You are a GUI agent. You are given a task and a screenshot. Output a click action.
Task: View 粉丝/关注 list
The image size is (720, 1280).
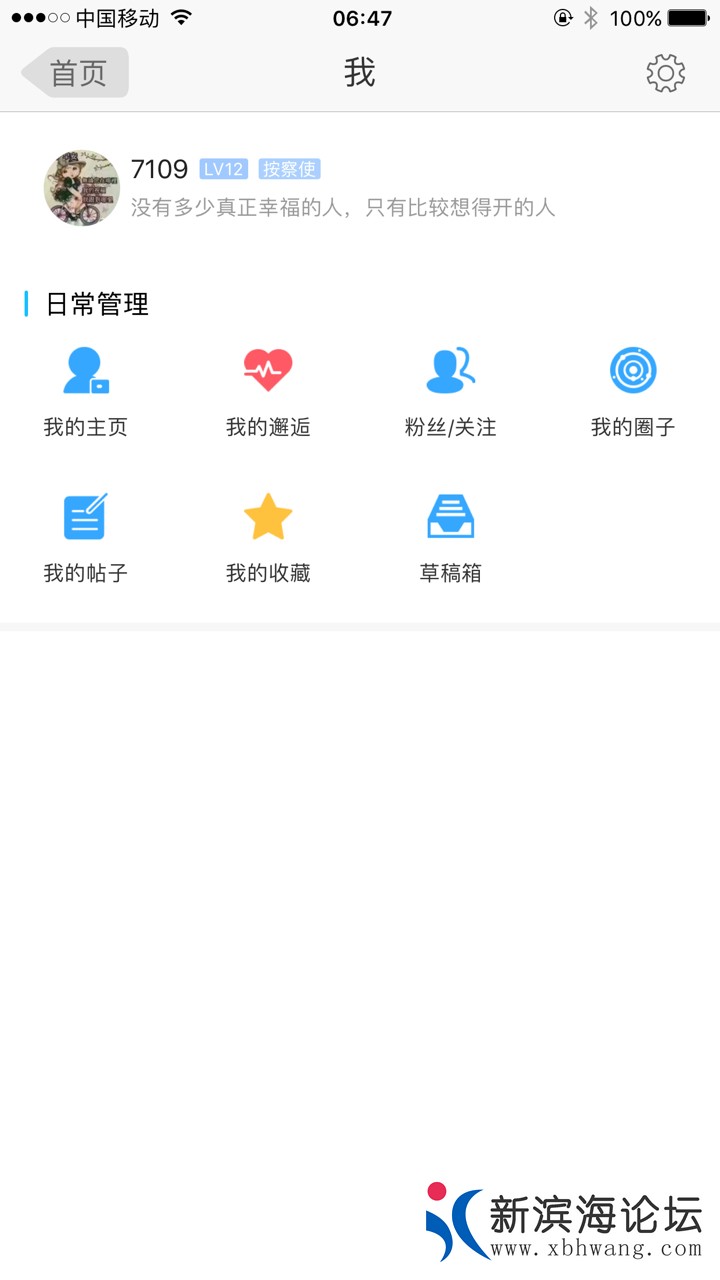(450, 390)
